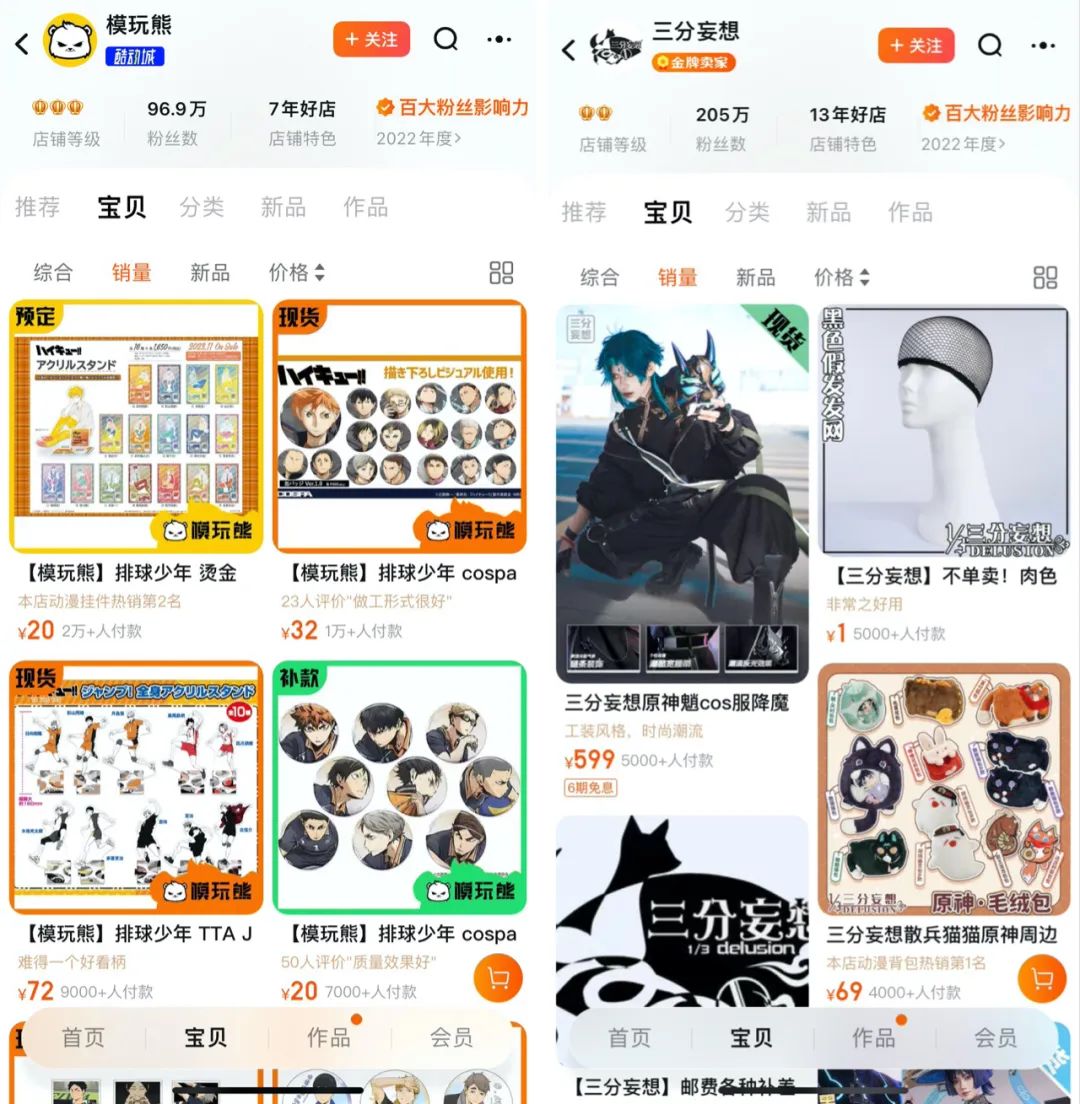This screenshot has height=1104, width=1080.
Task: Follow the 三分妄想 shop
Action: coord(916,46)
